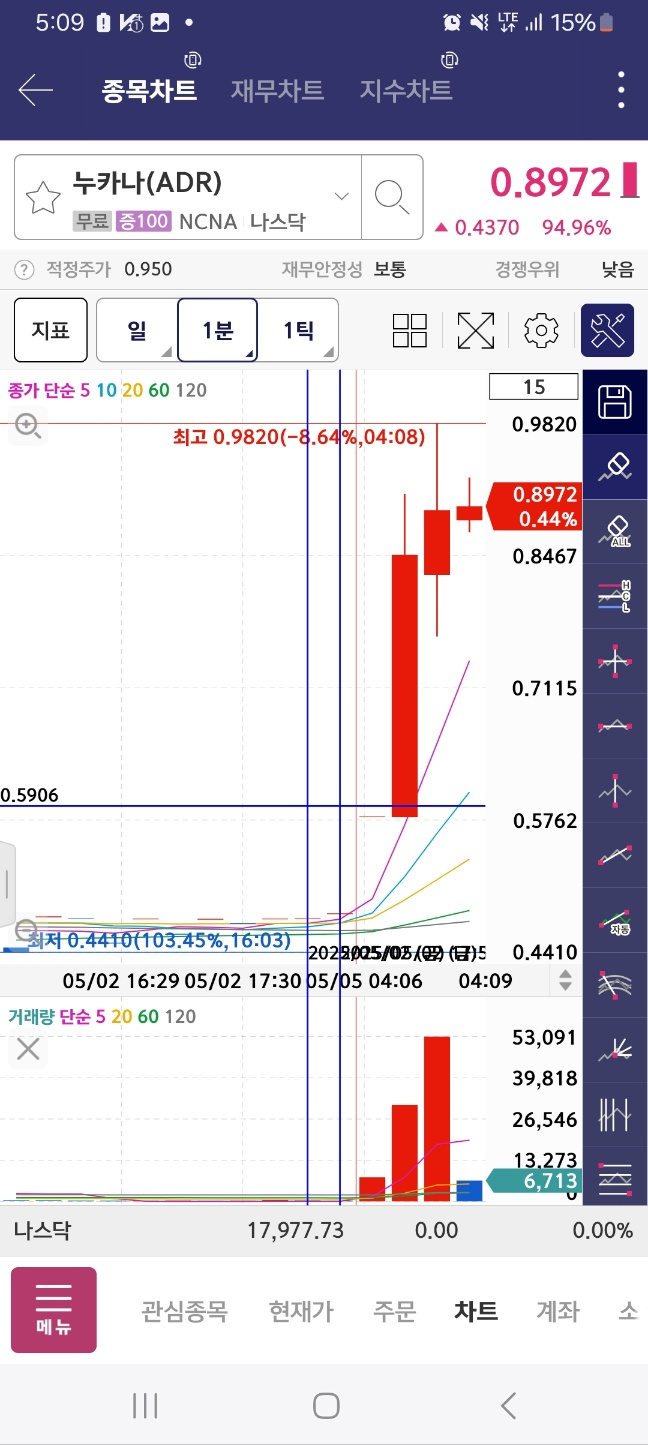
Task: Add 누카나(ADR) to favorites with the star
Action: click(x=43, y=198)
